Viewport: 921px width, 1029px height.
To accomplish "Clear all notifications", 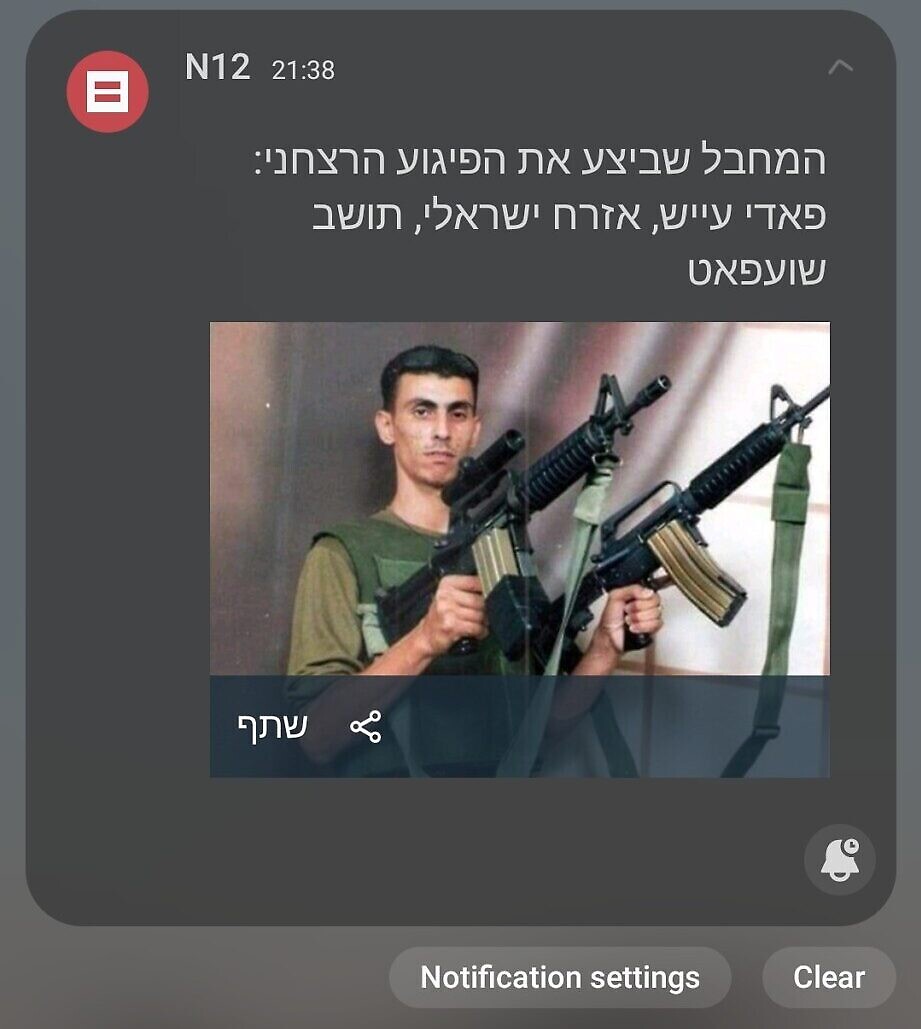I will tap(828, 977).
